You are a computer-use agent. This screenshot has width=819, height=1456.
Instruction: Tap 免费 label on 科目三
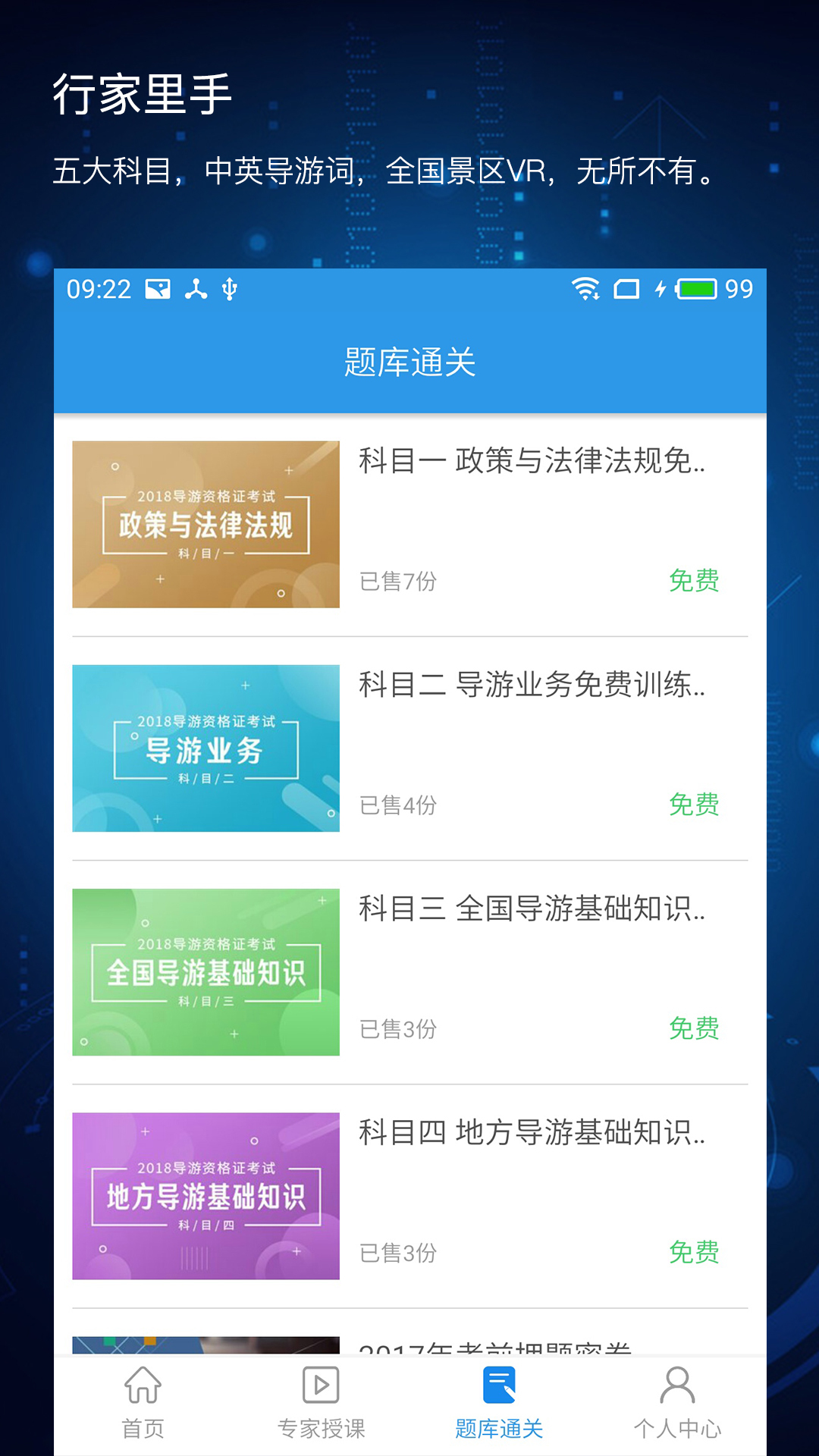(x=694, y=1029)
